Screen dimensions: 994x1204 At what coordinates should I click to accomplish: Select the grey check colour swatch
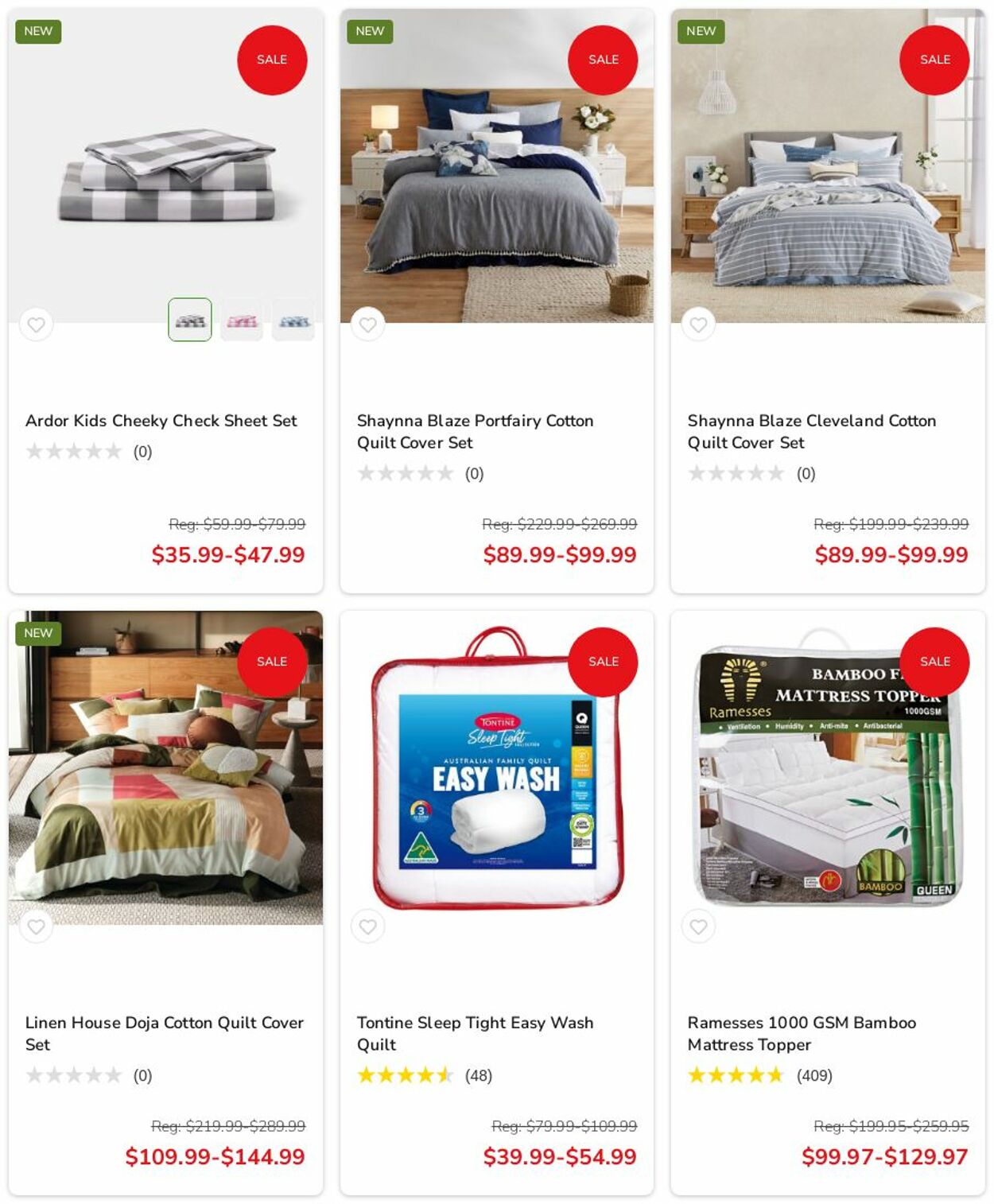190,320
